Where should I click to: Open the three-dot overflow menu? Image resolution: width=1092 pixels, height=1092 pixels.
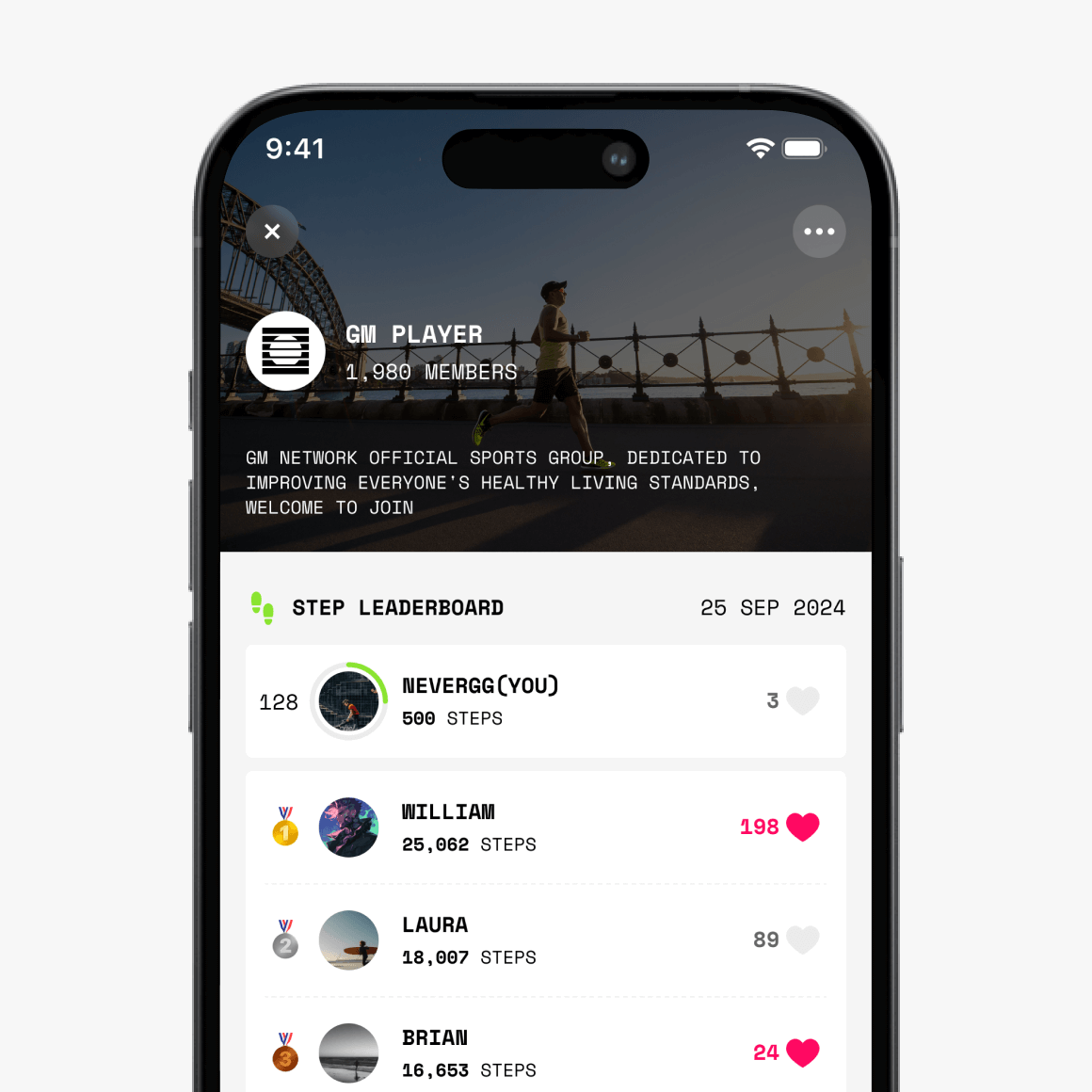pos(819,232)
